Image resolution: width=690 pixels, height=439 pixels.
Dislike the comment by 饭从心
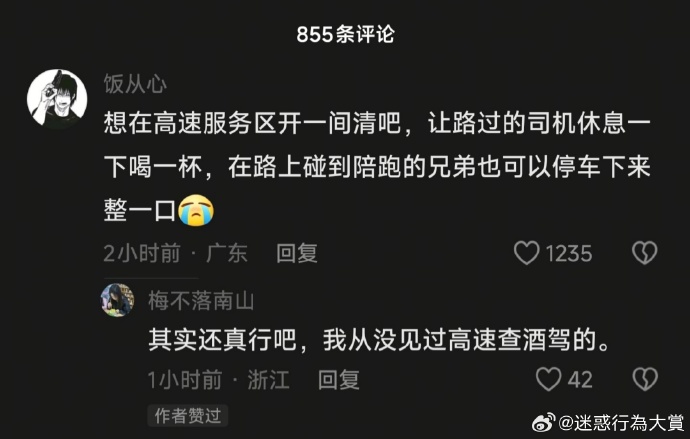click(645, 253)
